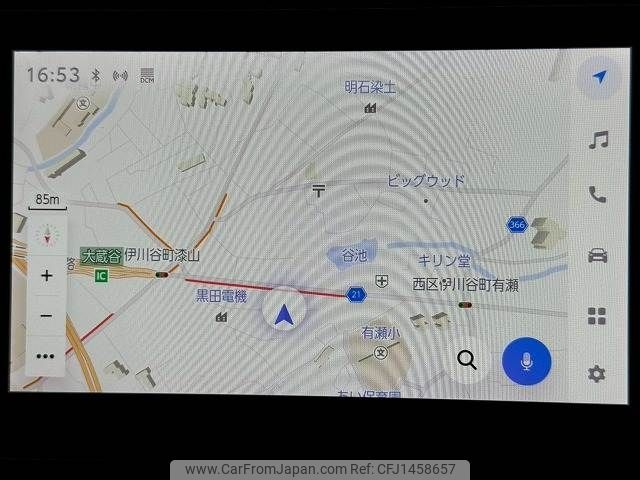Tap the map search magnifier button
640x480 pixels.
pyautogui.click(x=466, y=361)
